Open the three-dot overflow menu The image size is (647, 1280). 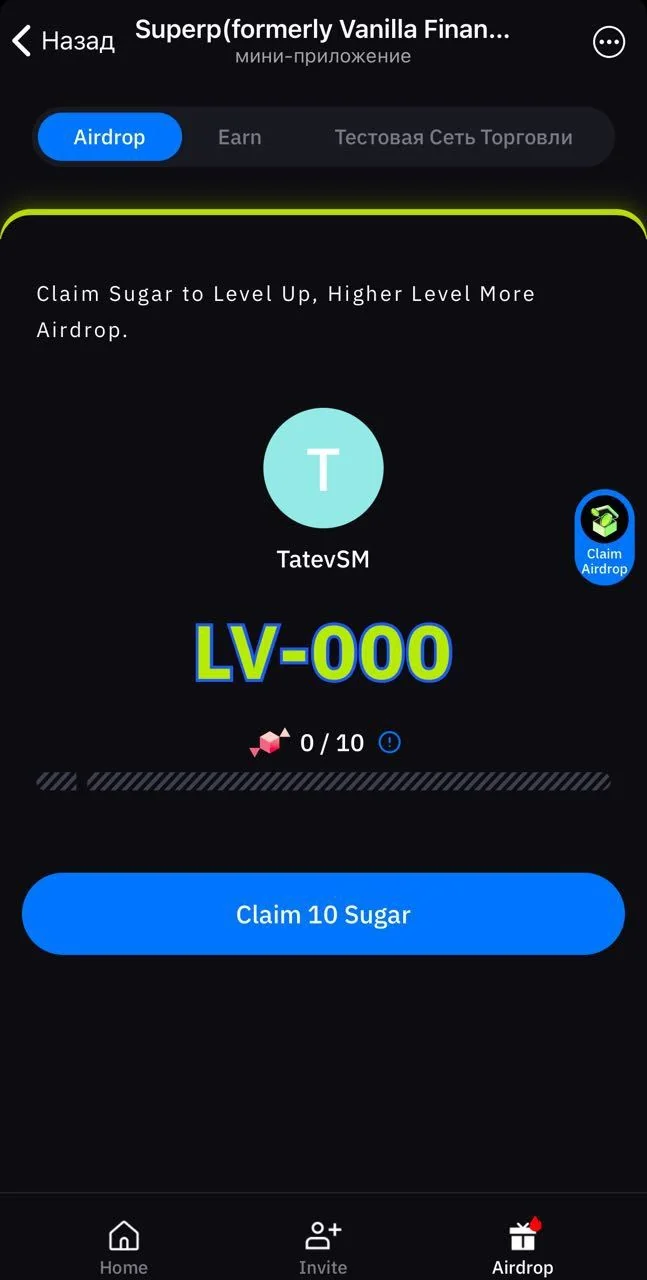coord(609,42)
